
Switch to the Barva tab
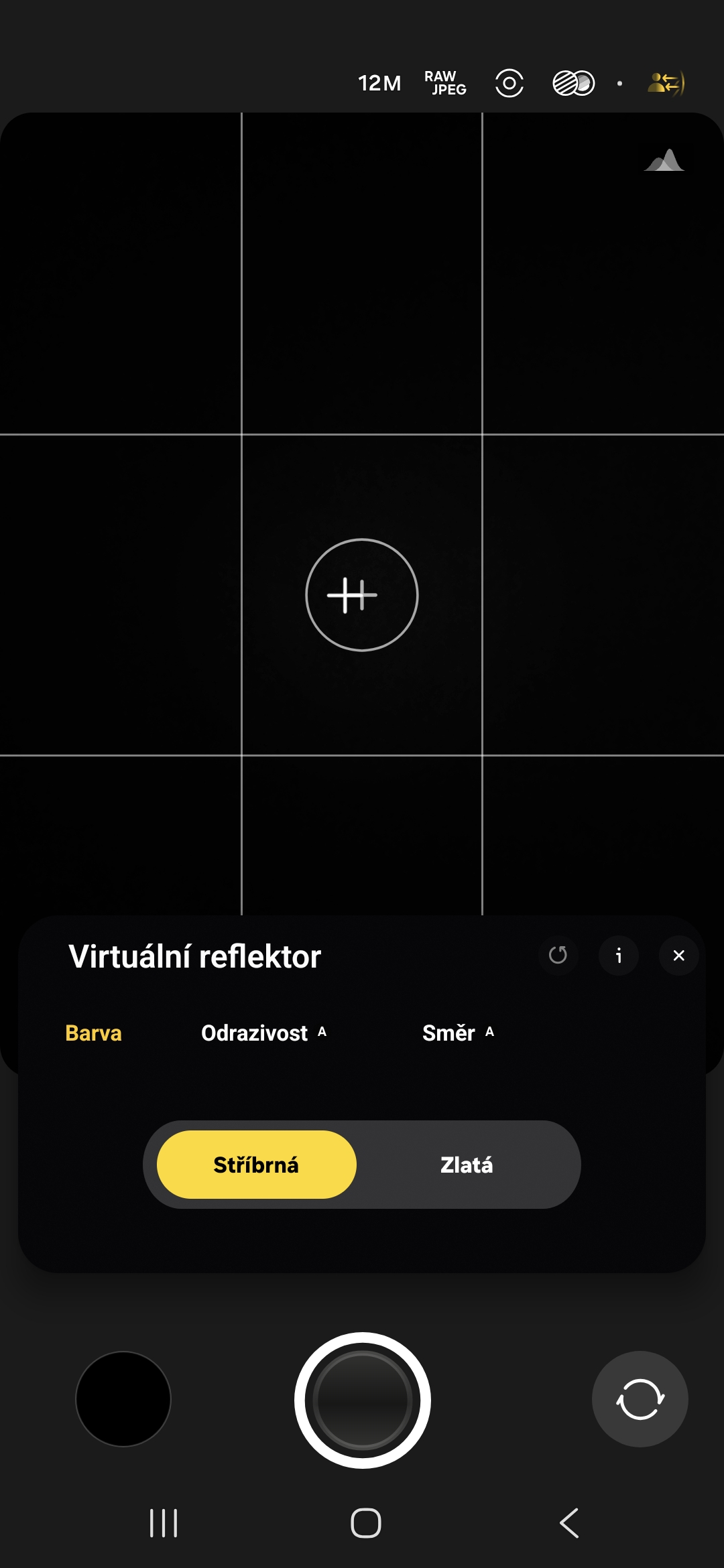(x=93, y=1033)
